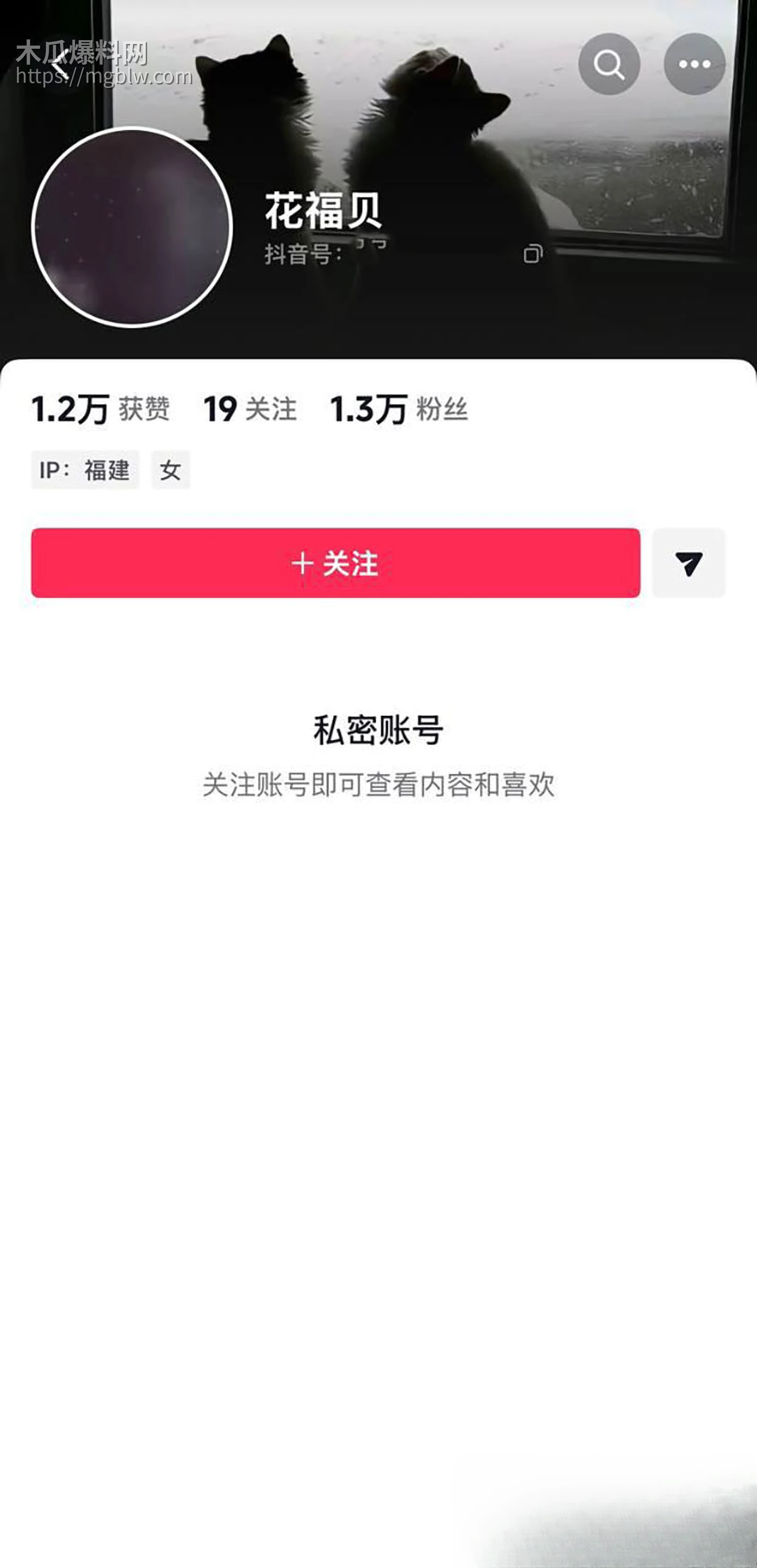Select the 女 gender tag
Screen dimensions: 757x1568
click(171, 470)
